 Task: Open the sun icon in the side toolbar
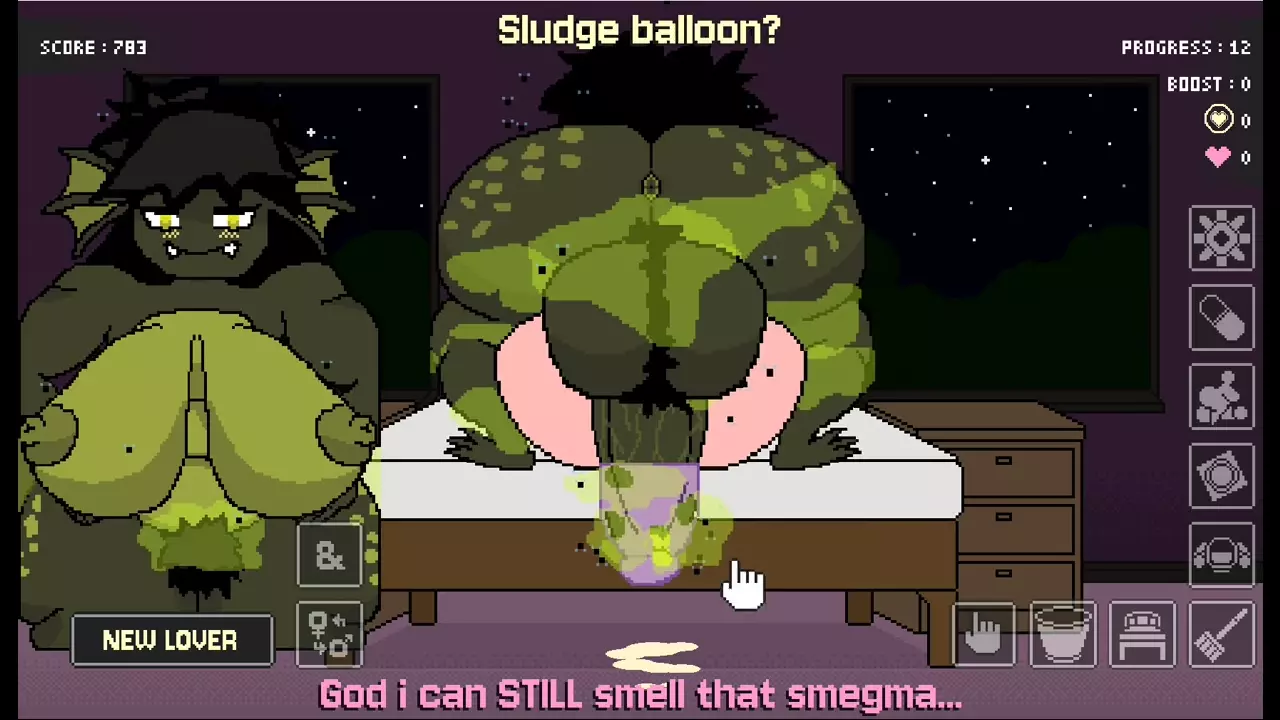coord(1221,238)
